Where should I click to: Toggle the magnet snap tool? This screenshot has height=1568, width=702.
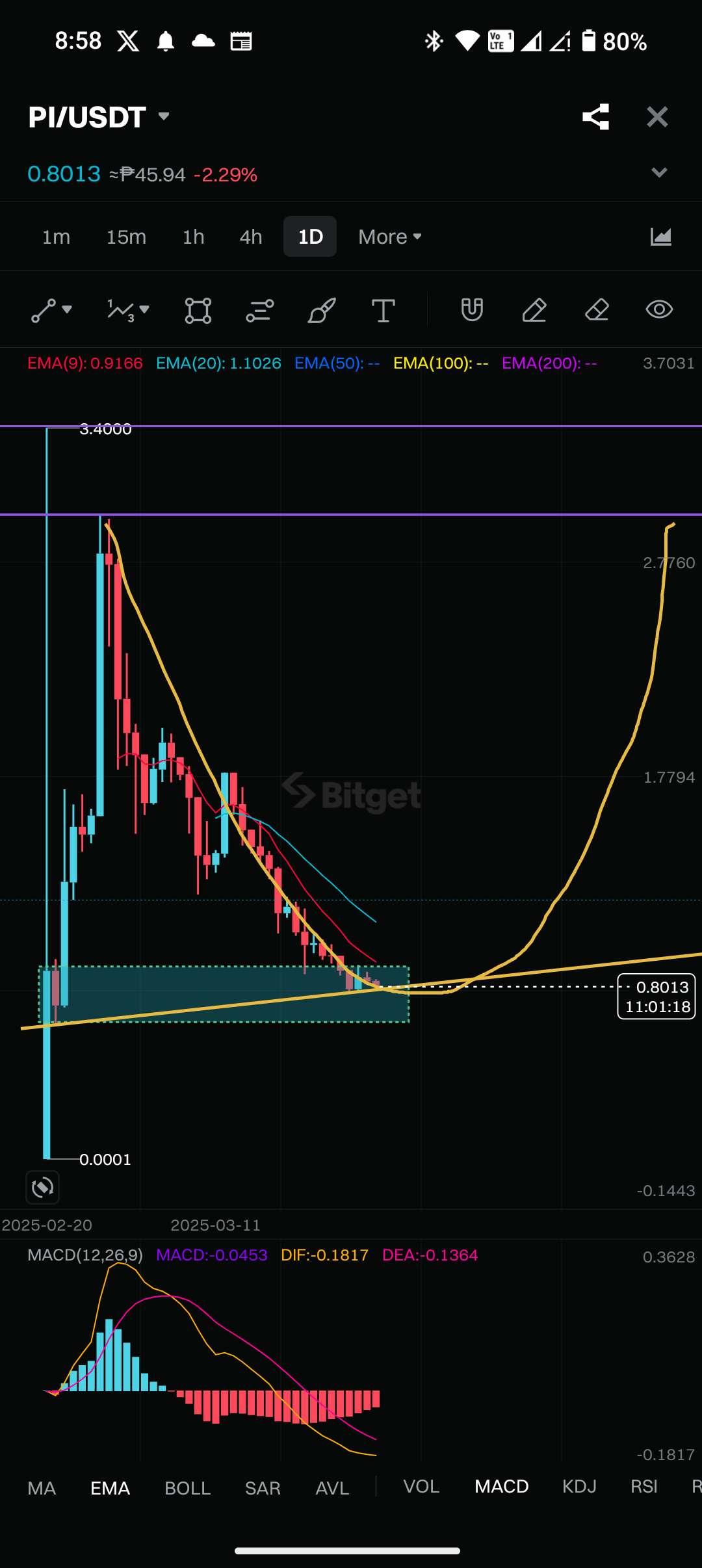click(x=472, y=310)
